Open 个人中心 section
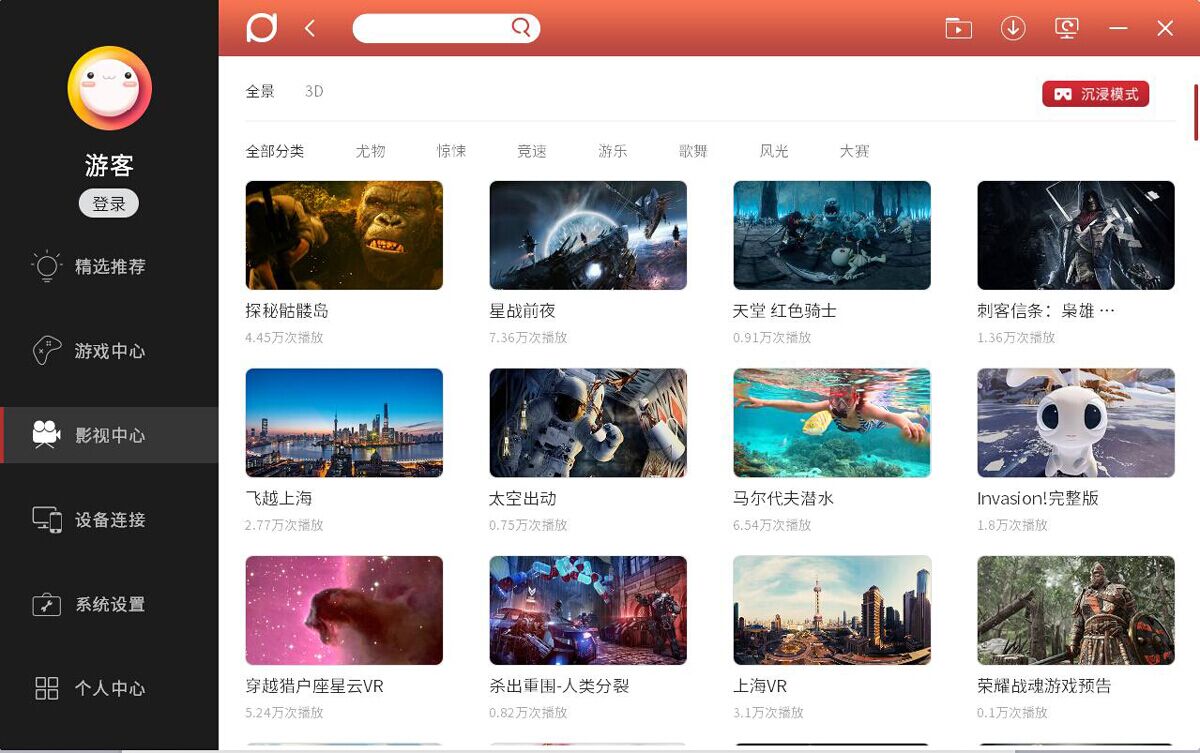 109,688
